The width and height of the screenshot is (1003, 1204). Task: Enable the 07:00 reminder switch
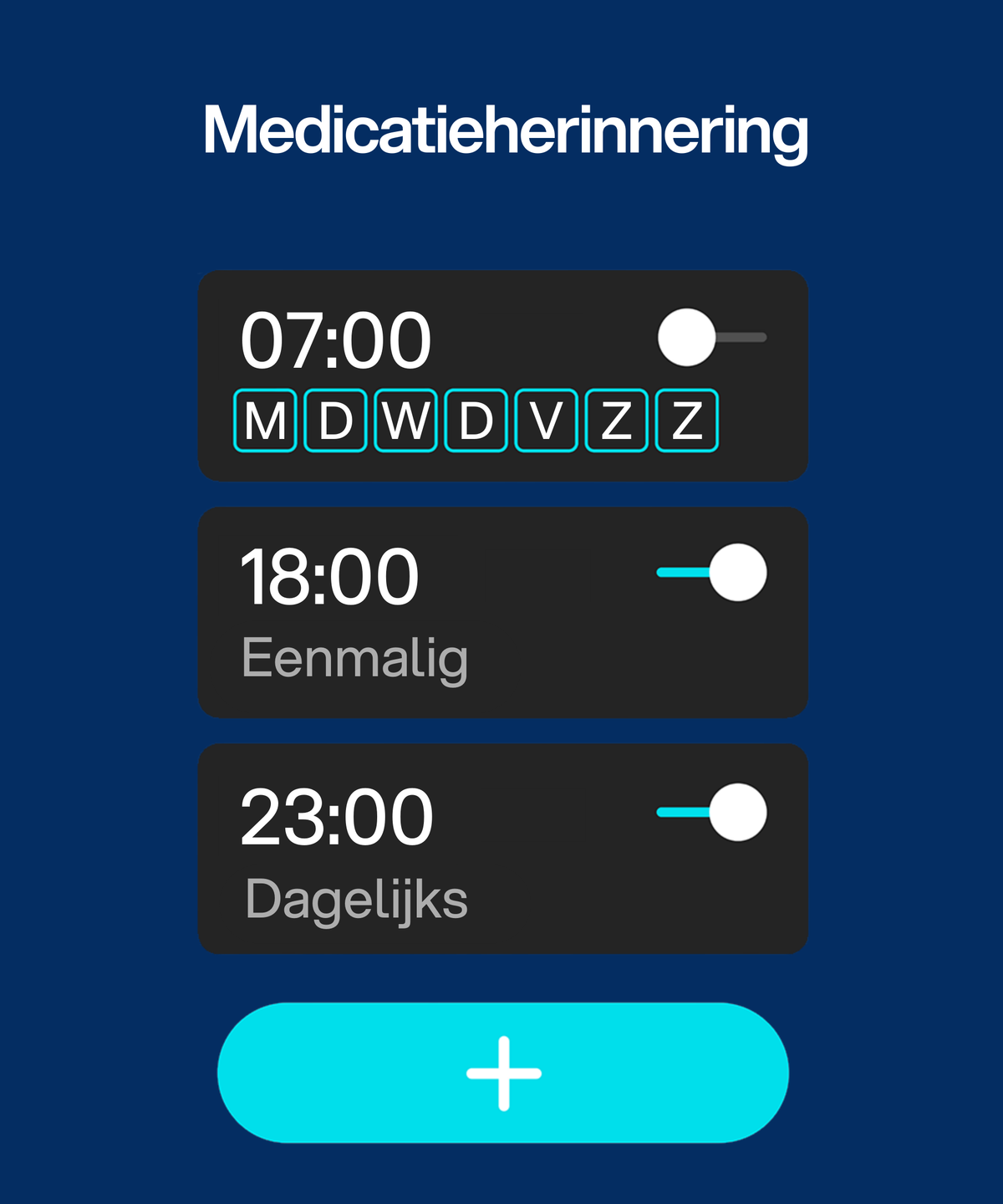(711, 338)
